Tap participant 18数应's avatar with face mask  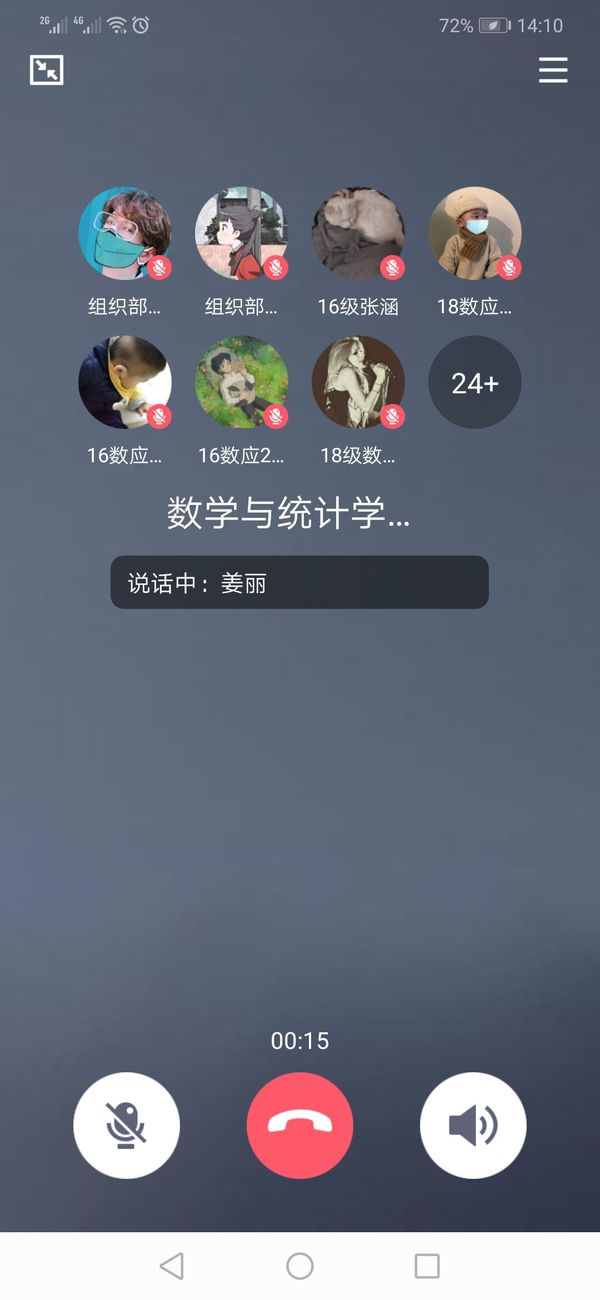(x=475, y=233)
